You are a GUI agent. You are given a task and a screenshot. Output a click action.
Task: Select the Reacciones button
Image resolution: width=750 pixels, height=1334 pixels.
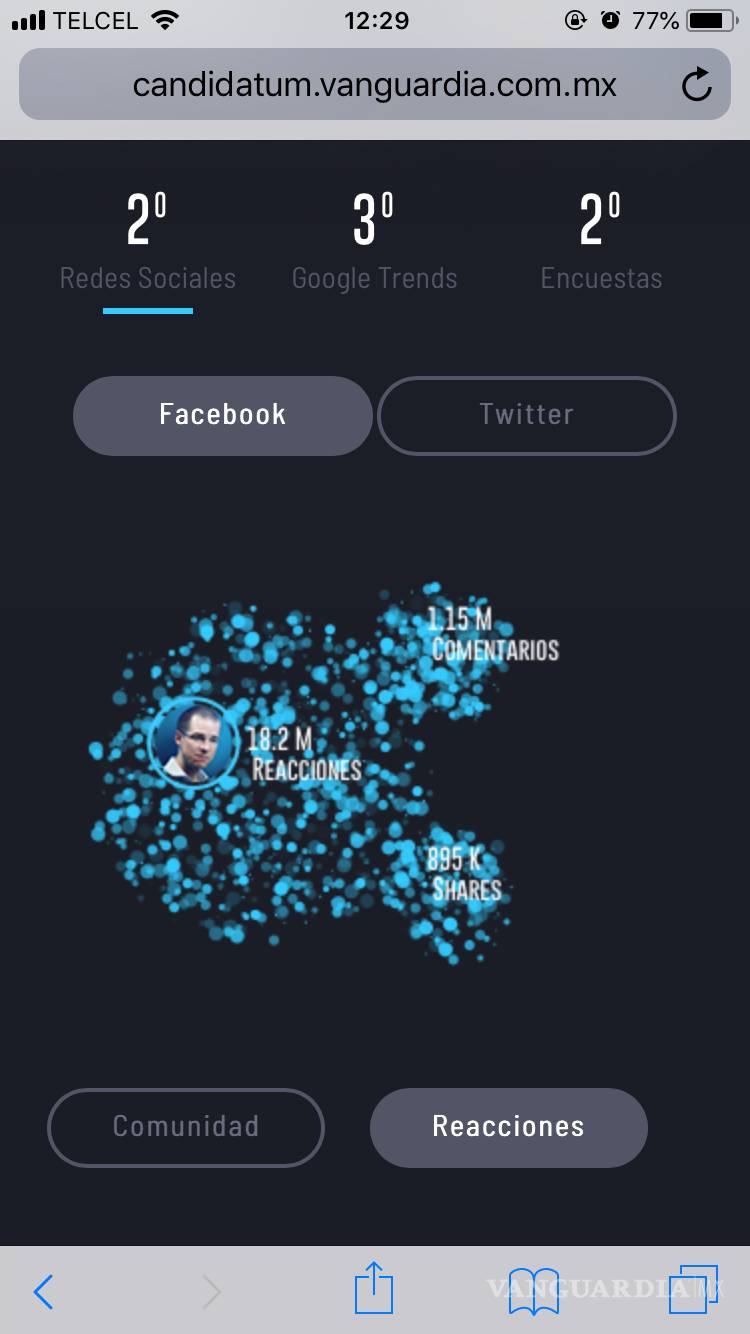point(508,1127)
